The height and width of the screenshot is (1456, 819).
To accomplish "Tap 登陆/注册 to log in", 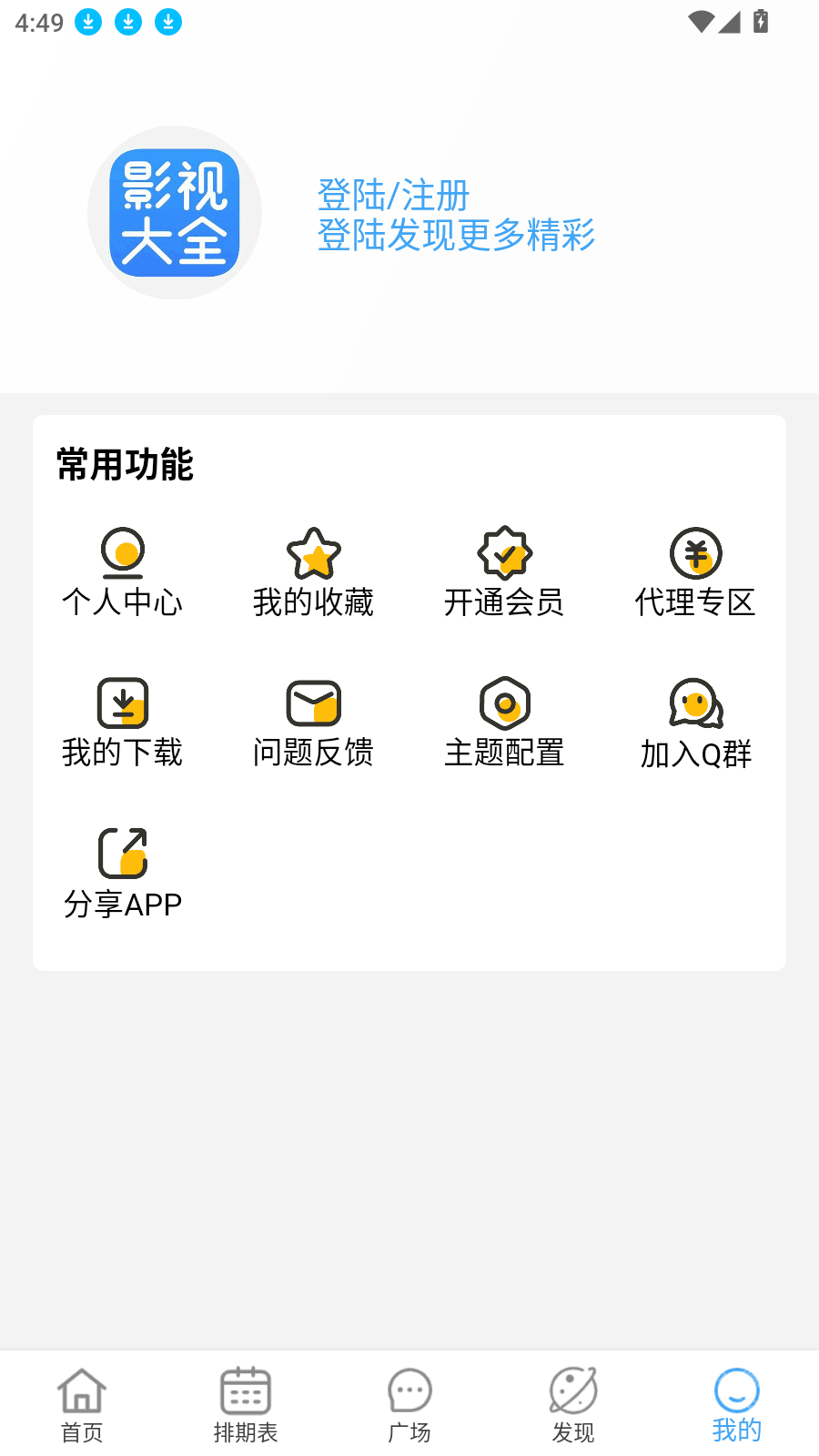I will (x=393, y=195).
